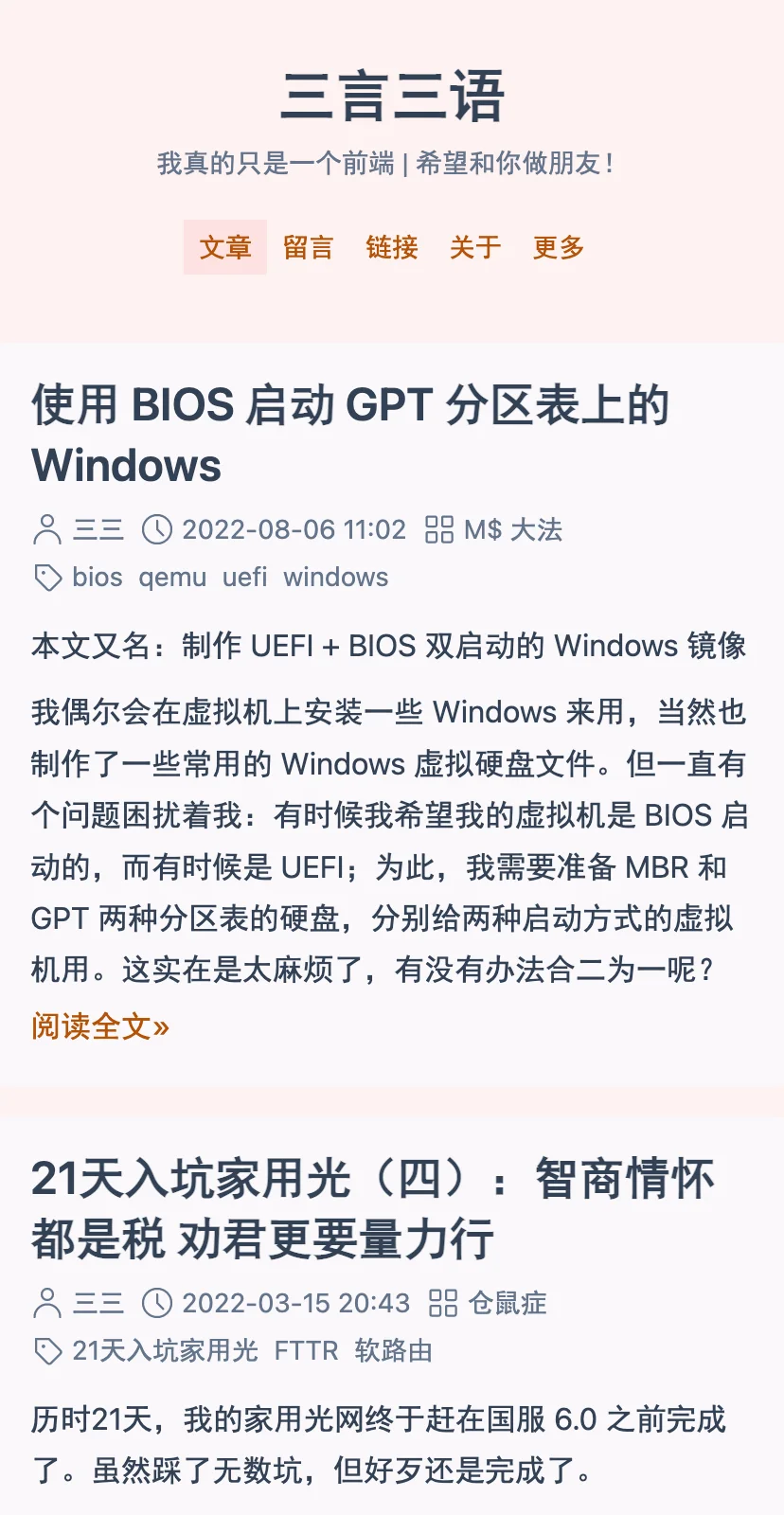Open the 三言三语 site title

pos(392,97)
